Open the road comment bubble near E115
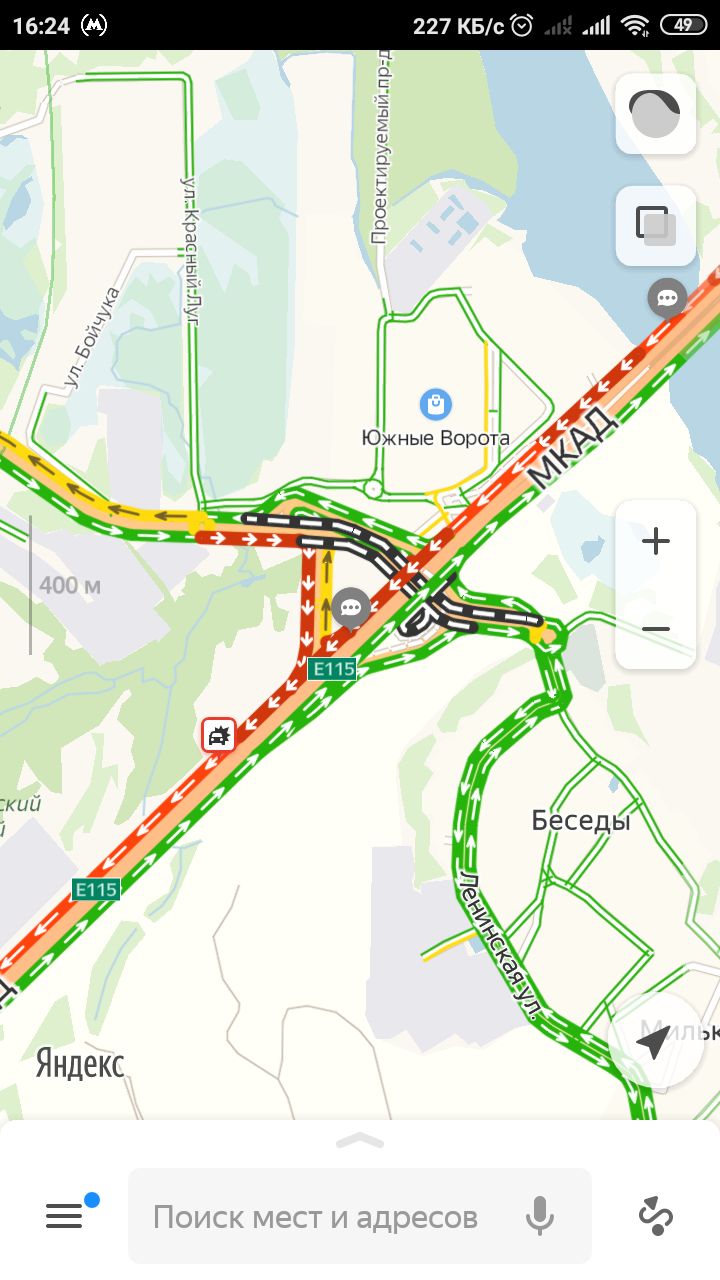Viewport: 720px width, 1280px height. [x=351, y=607]
